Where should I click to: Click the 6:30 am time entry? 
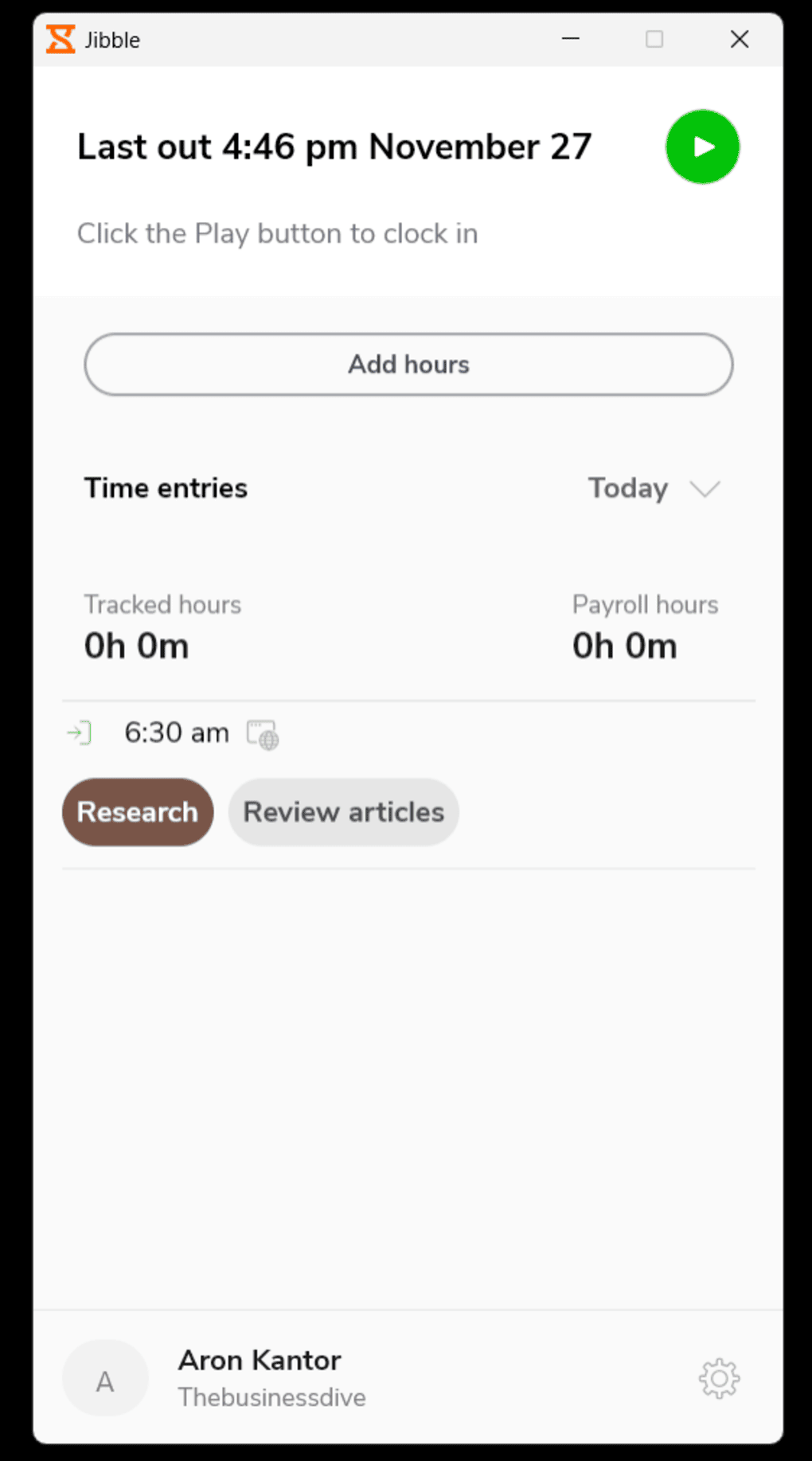175,732
